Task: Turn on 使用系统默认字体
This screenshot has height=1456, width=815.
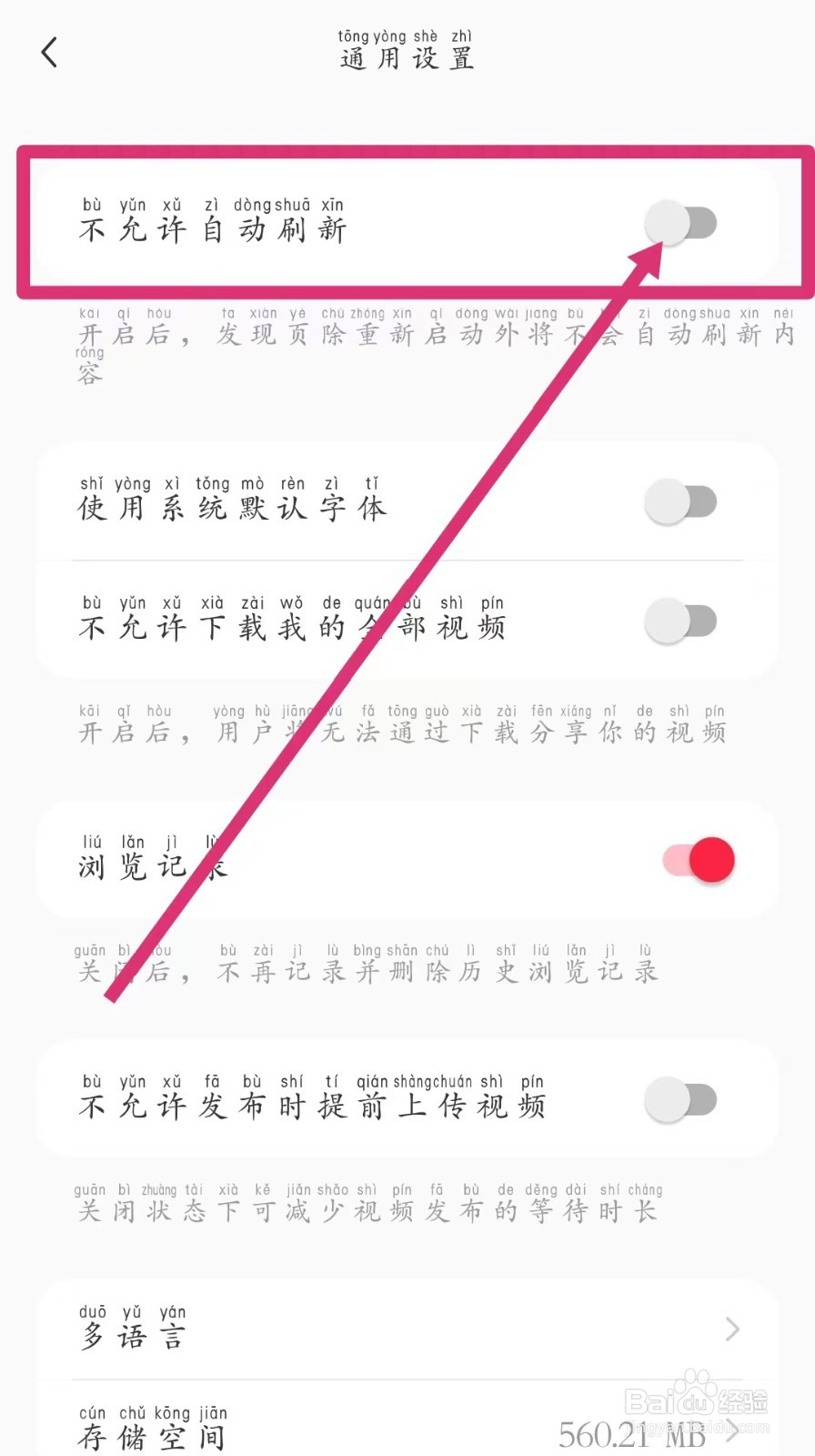Action: [682, 501]
